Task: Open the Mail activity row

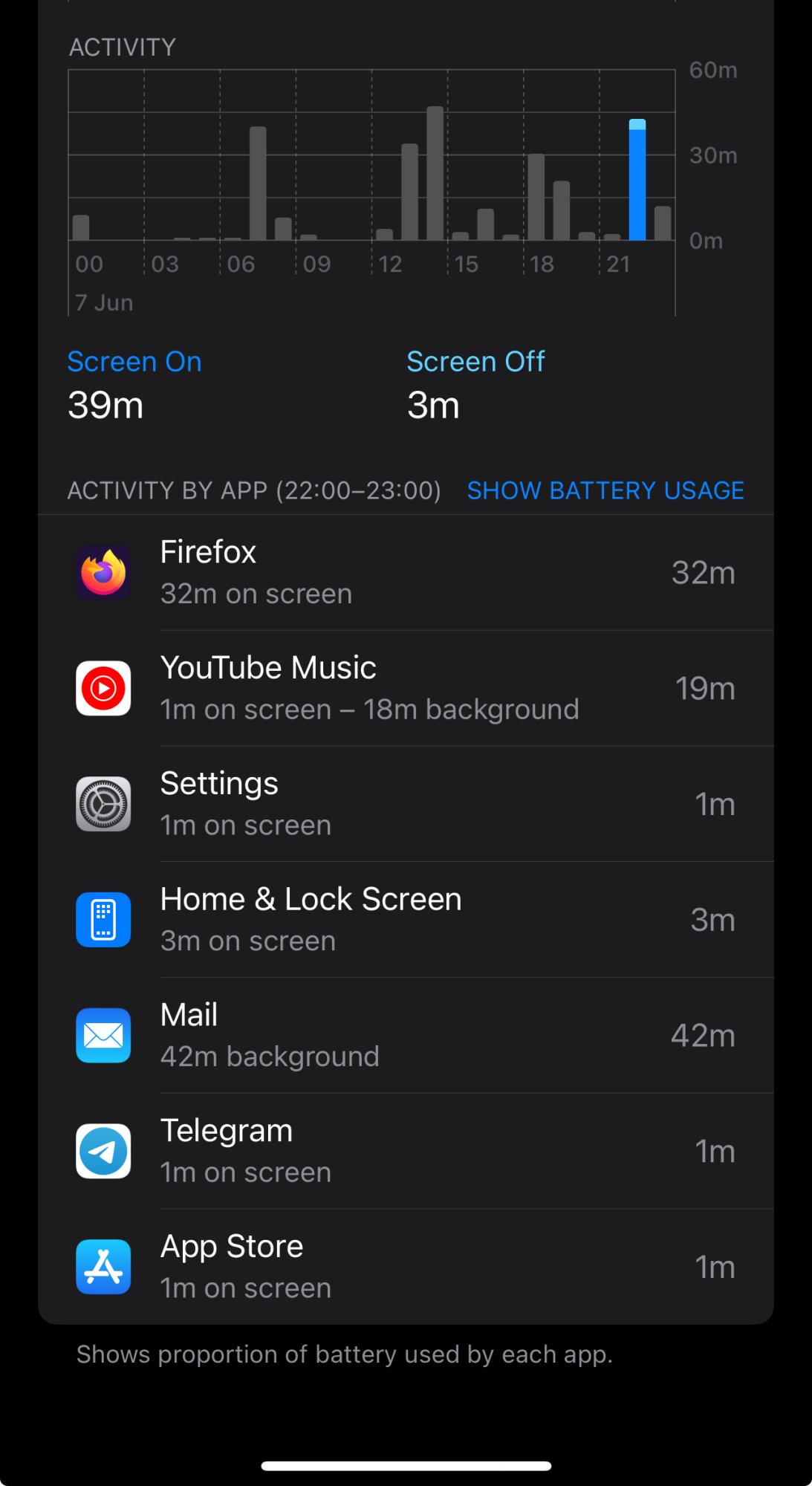Action: point(406,1036)
